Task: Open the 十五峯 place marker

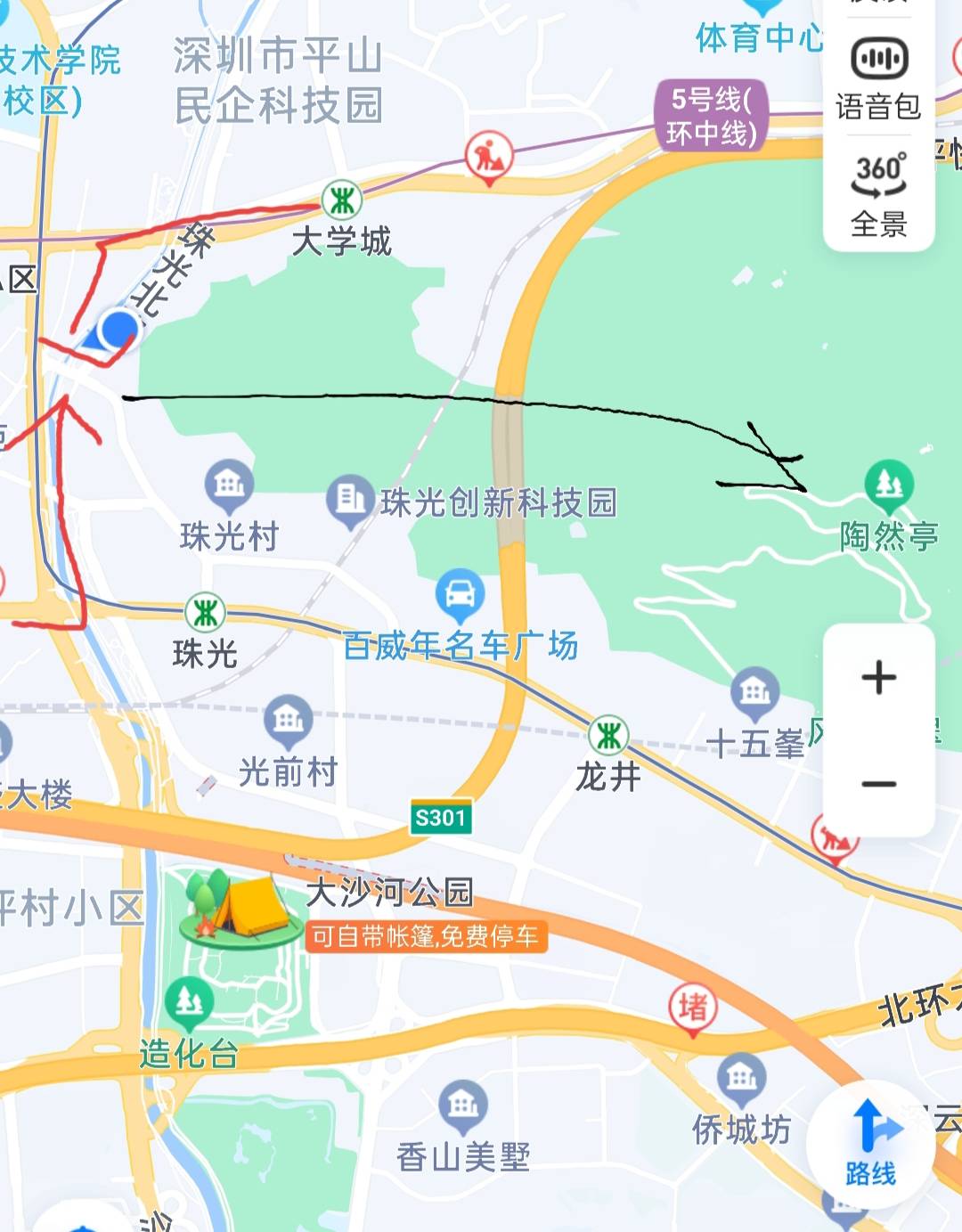Action: [x=754, y=692]
